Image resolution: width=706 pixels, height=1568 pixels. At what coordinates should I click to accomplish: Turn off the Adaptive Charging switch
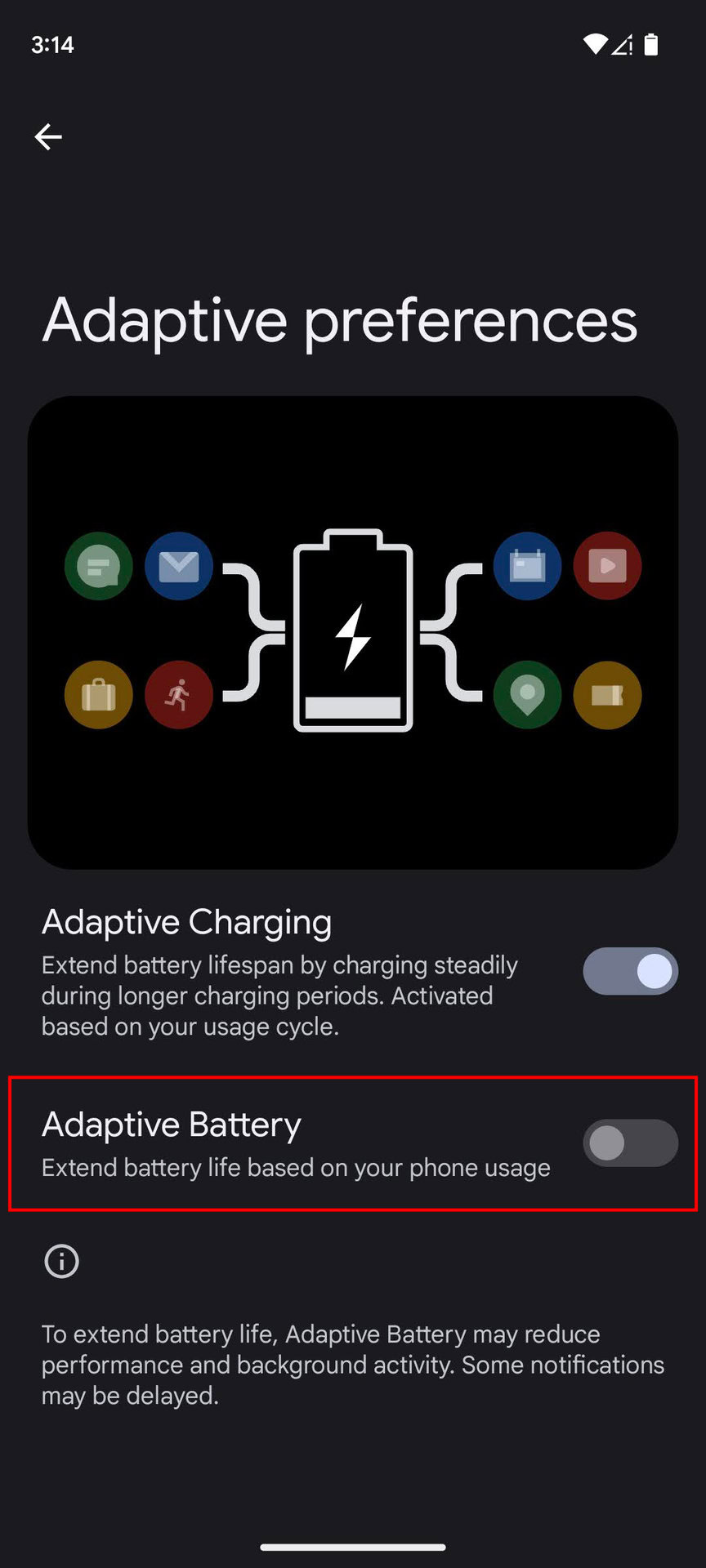coord(630,971)
